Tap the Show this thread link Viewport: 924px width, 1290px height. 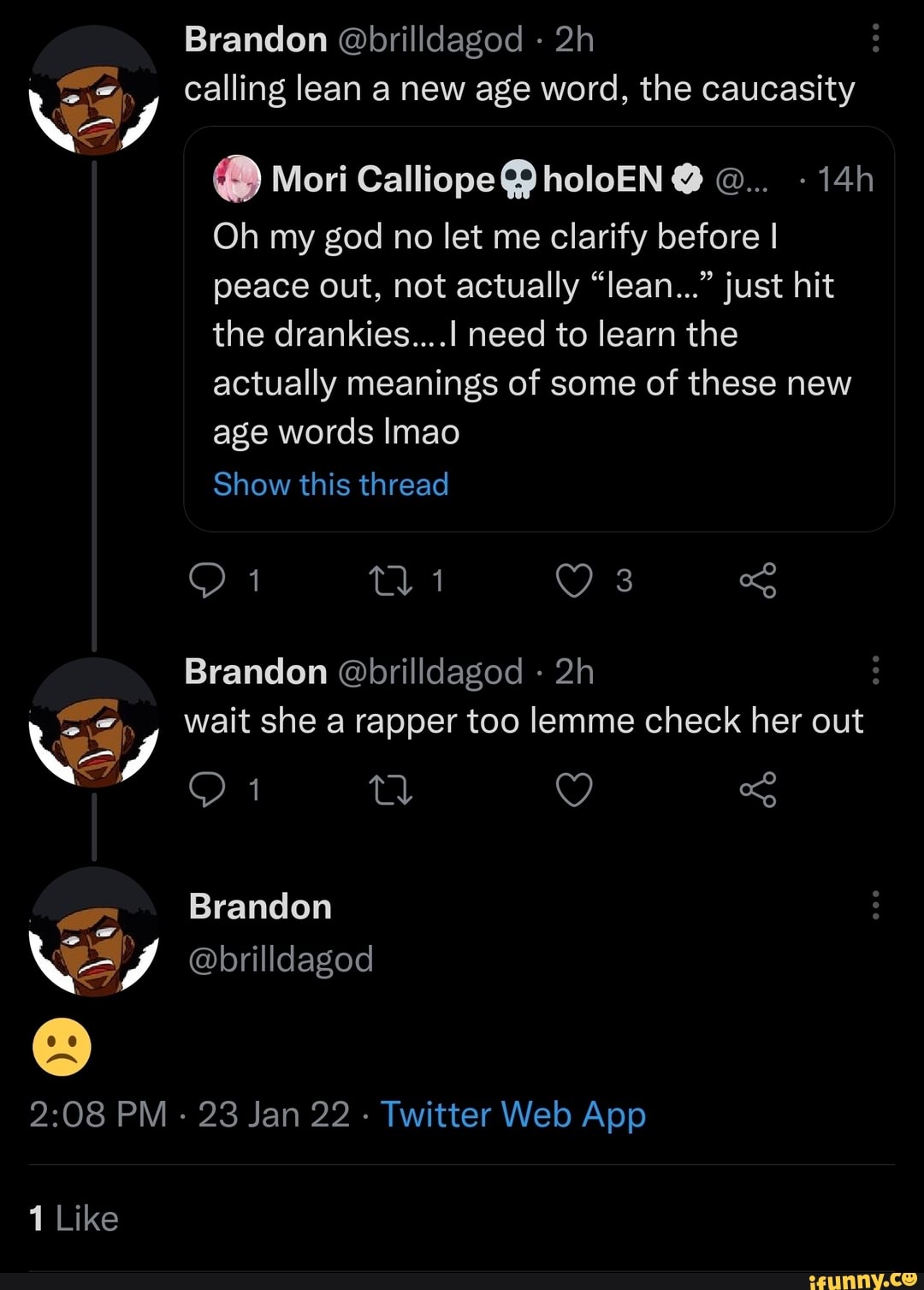point(330,484)
